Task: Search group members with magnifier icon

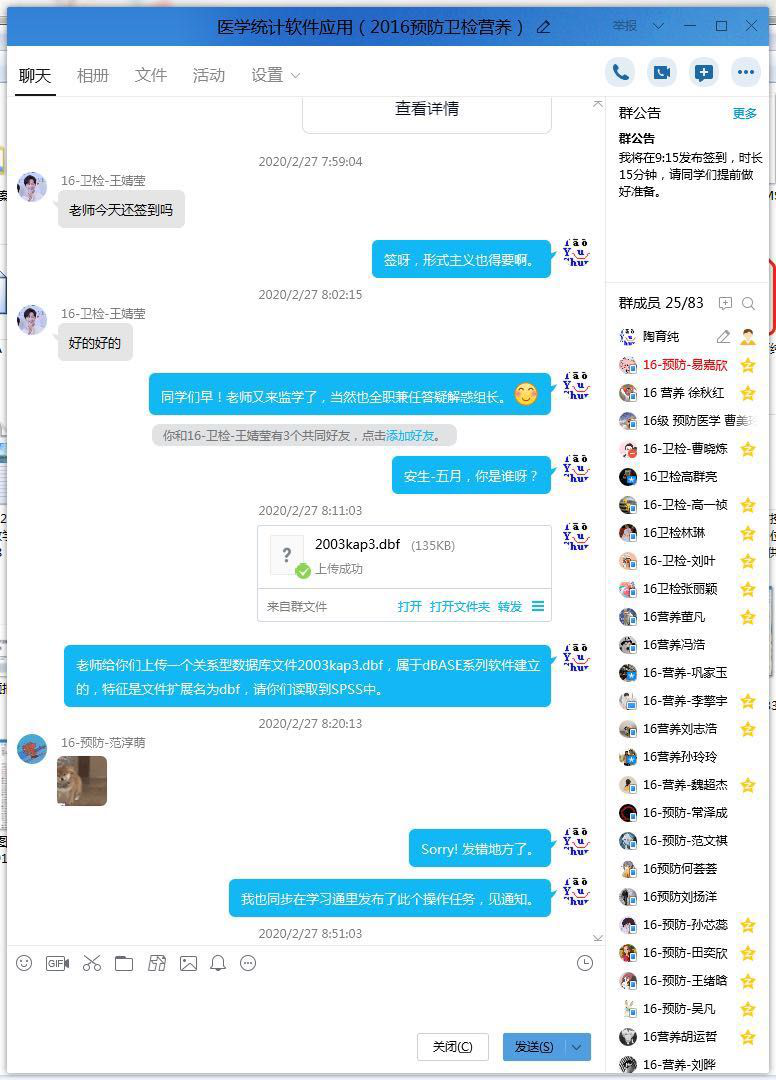Action: coord(748,303)
